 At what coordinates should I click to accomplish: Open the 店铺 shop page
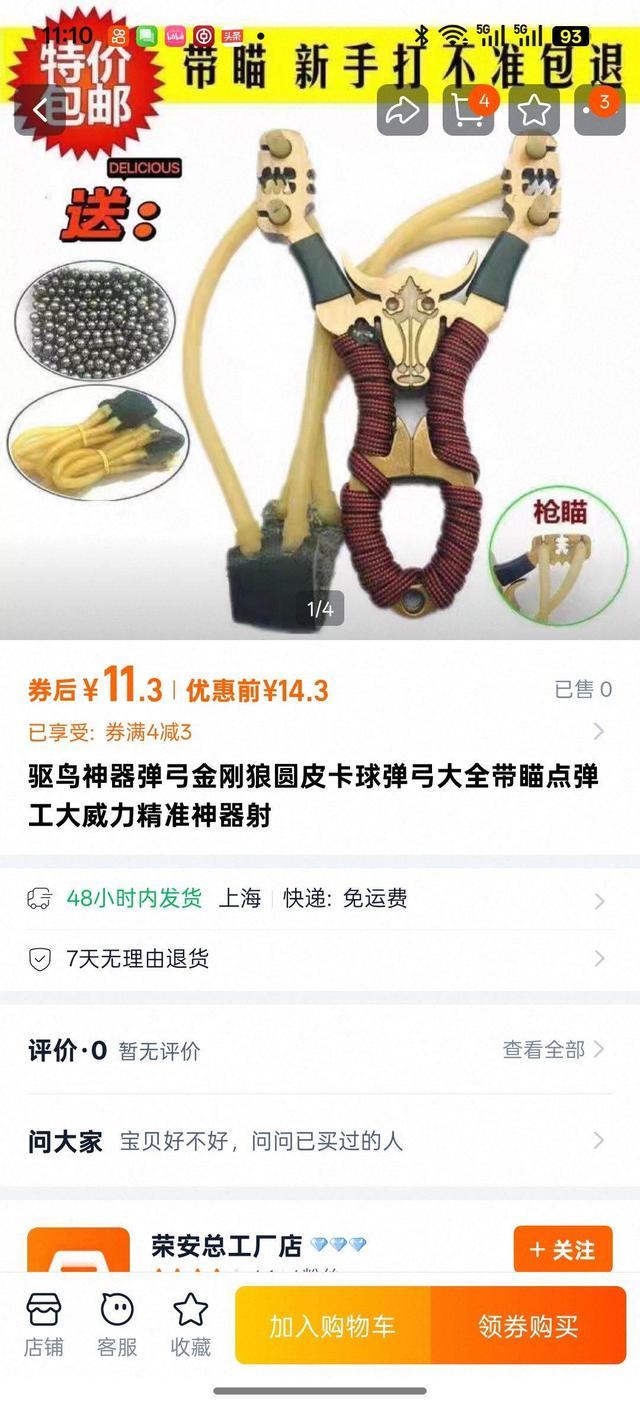coord(43,1324)
